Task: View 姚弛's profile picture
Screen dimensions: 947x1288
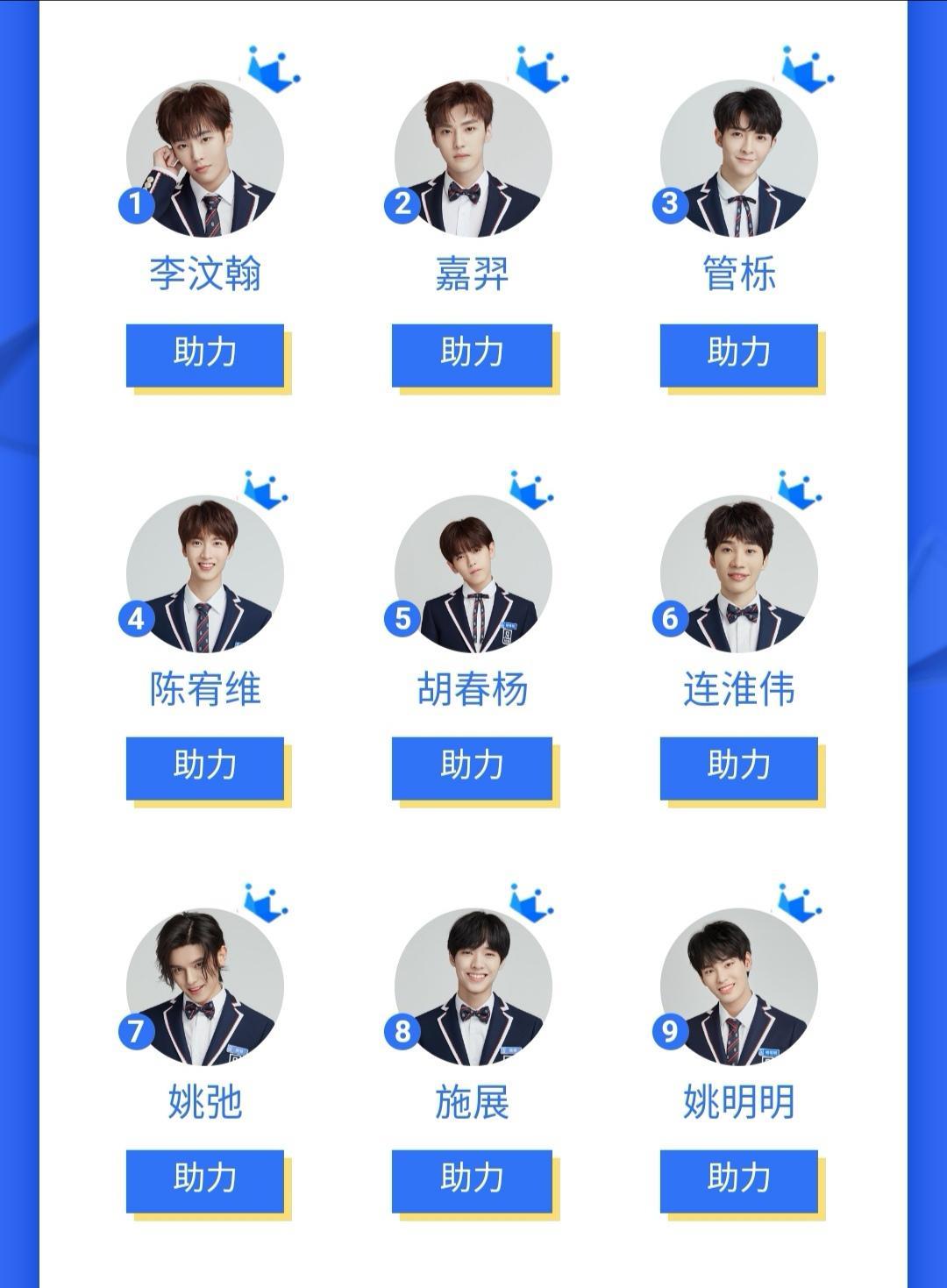Action: [205, 986]
